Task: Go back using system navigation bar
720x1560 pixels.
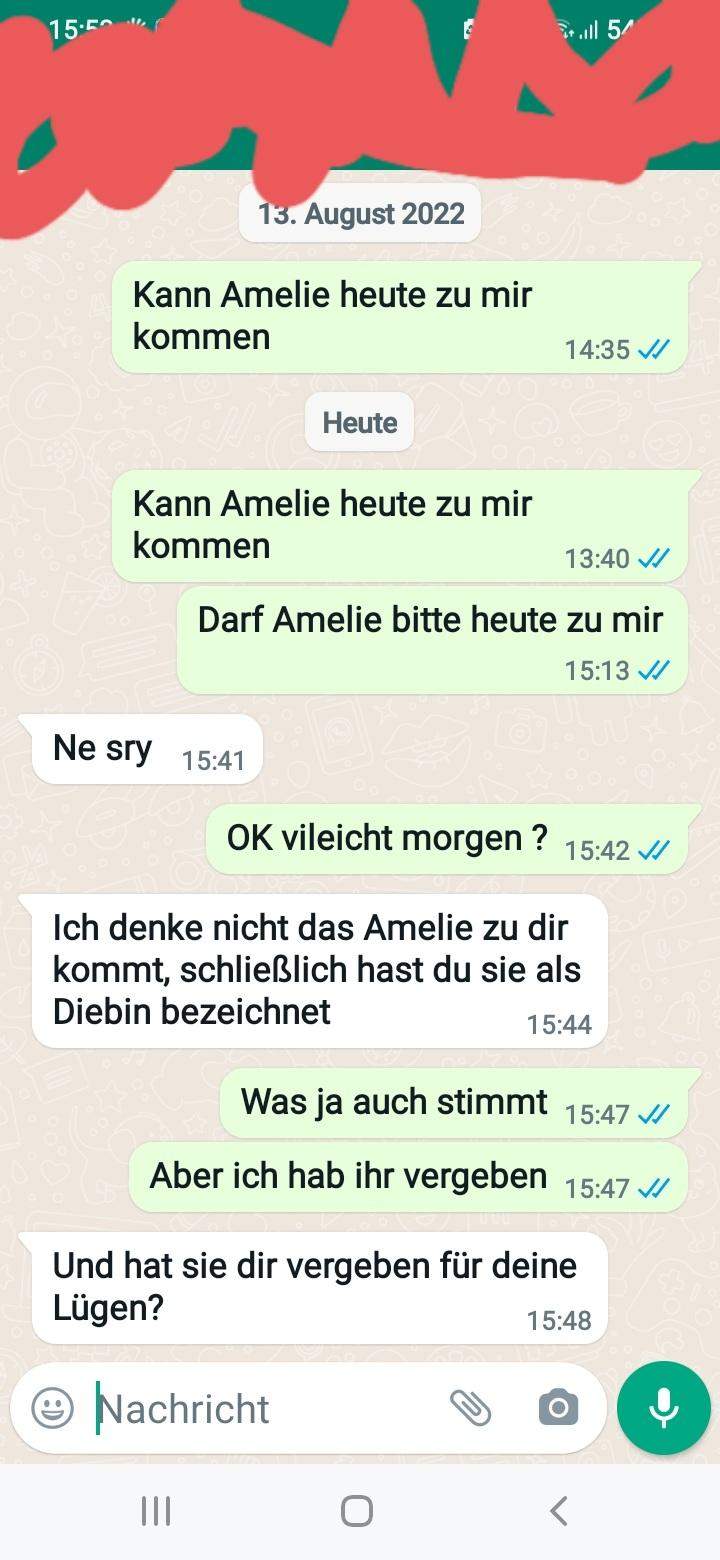Action: (559, 1511)
